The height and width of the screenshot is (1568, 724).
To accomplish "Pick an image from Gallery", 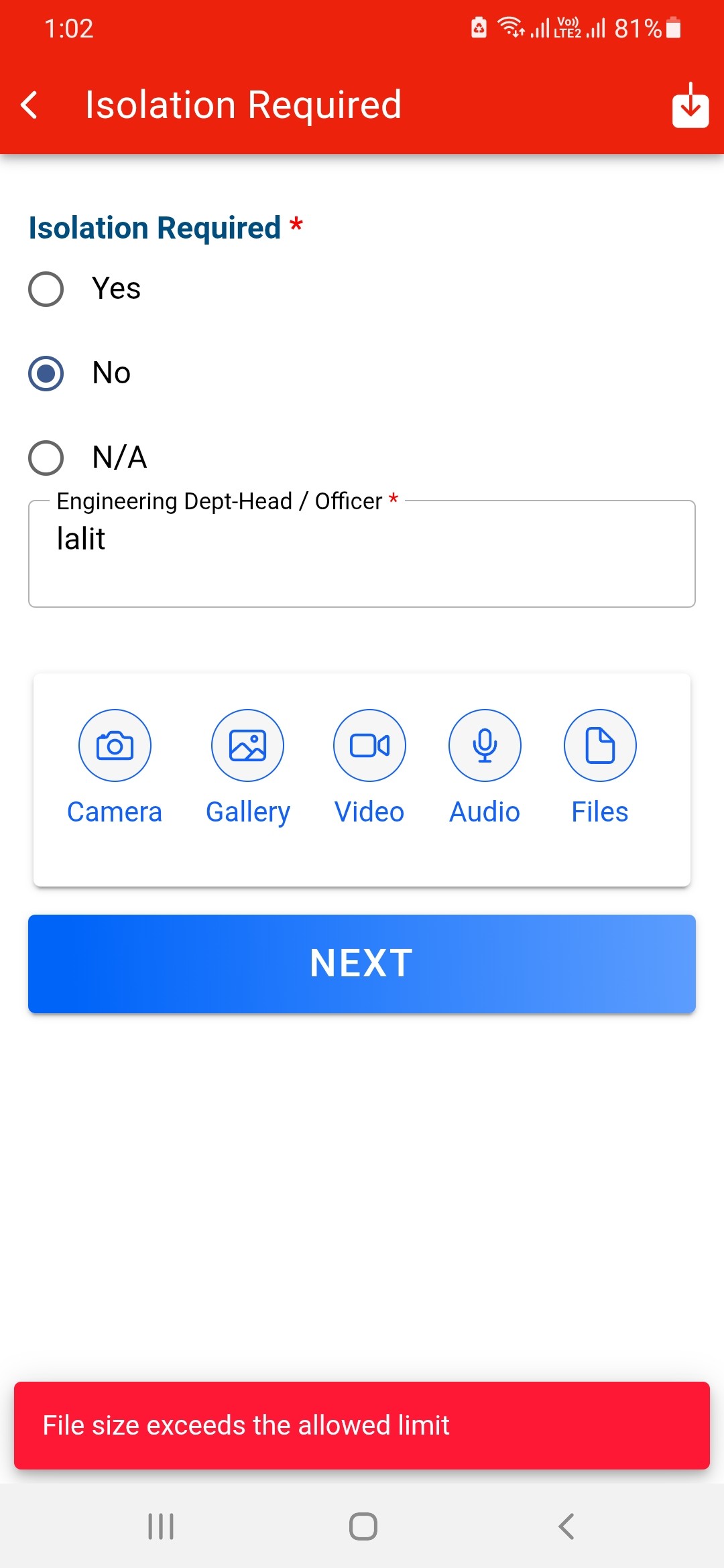I will [247, 746].
